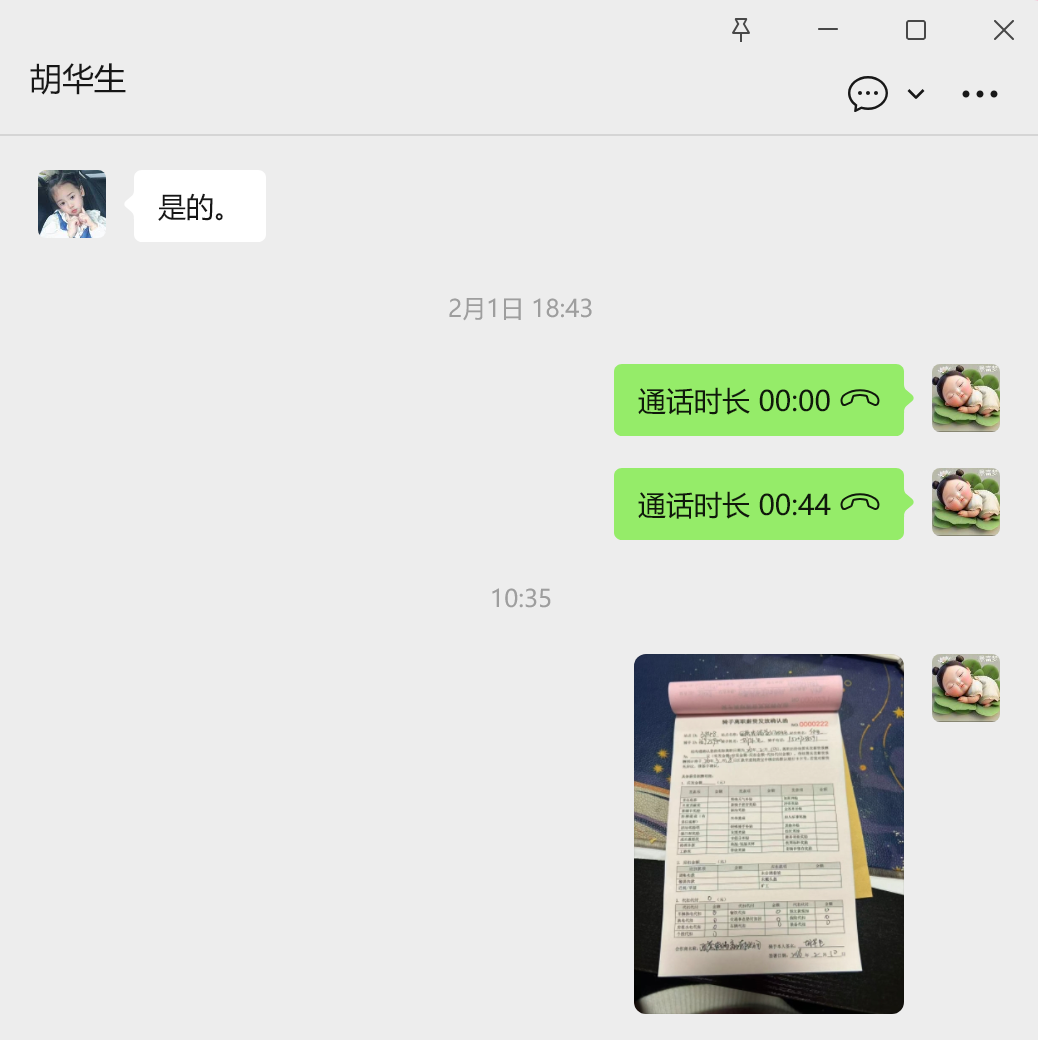The height and width of the screenshot is (1040, 1038).
Task: Expand the dropdown arrow beside the chat icon
Action: pyautogui.click(x=916, y=94)
